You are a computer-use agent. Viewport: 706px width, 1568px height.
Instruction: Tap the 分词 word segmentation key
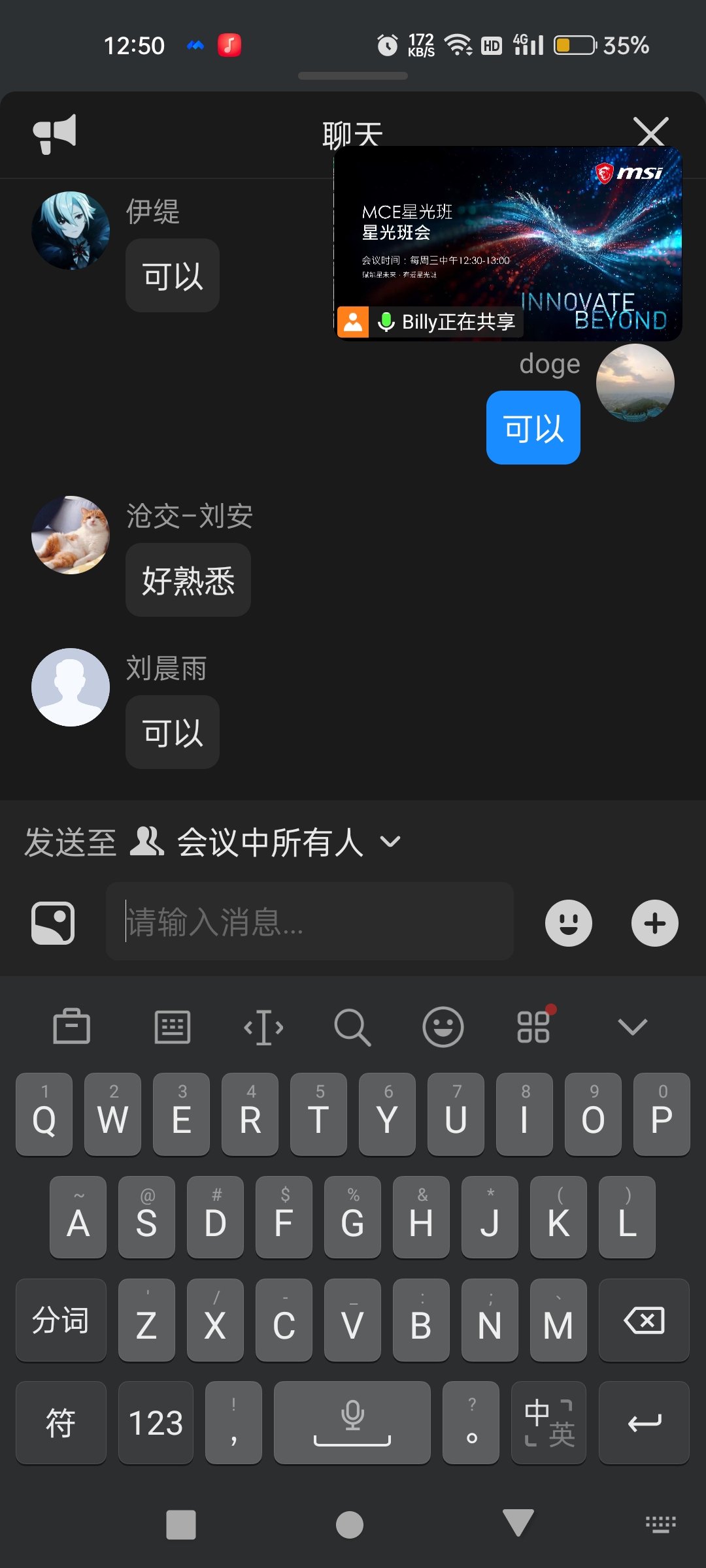click(60, 1320)
